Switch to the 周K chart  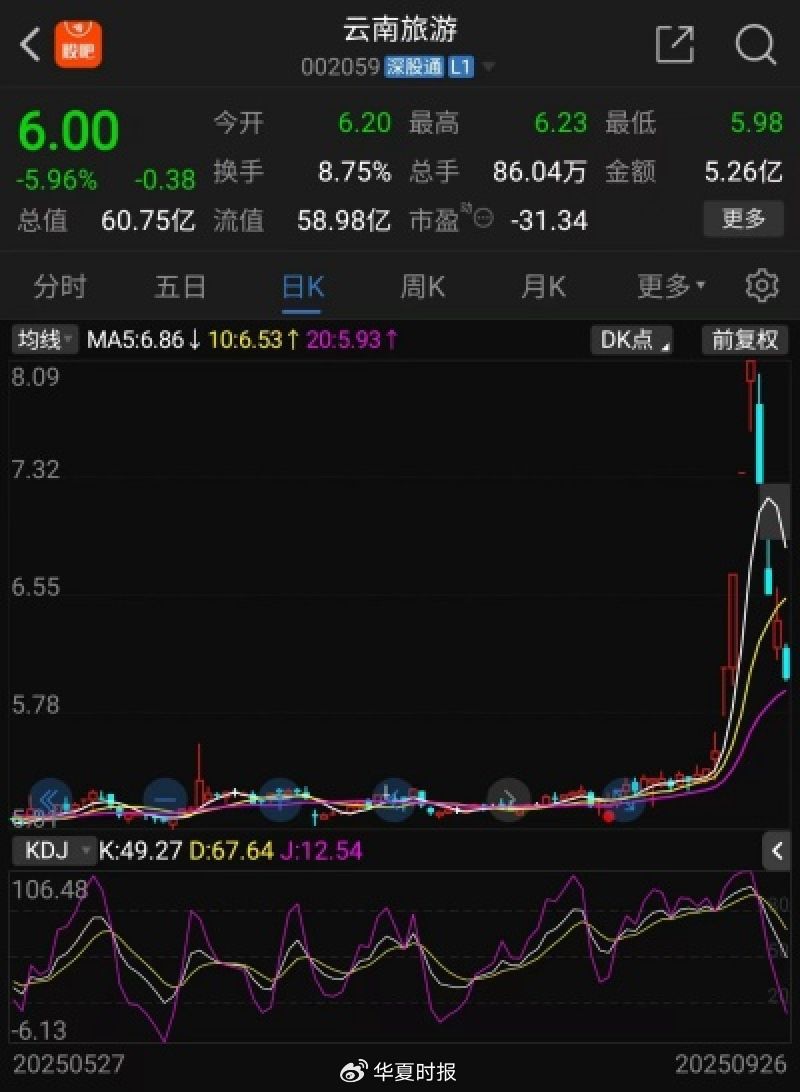[422, 287]
